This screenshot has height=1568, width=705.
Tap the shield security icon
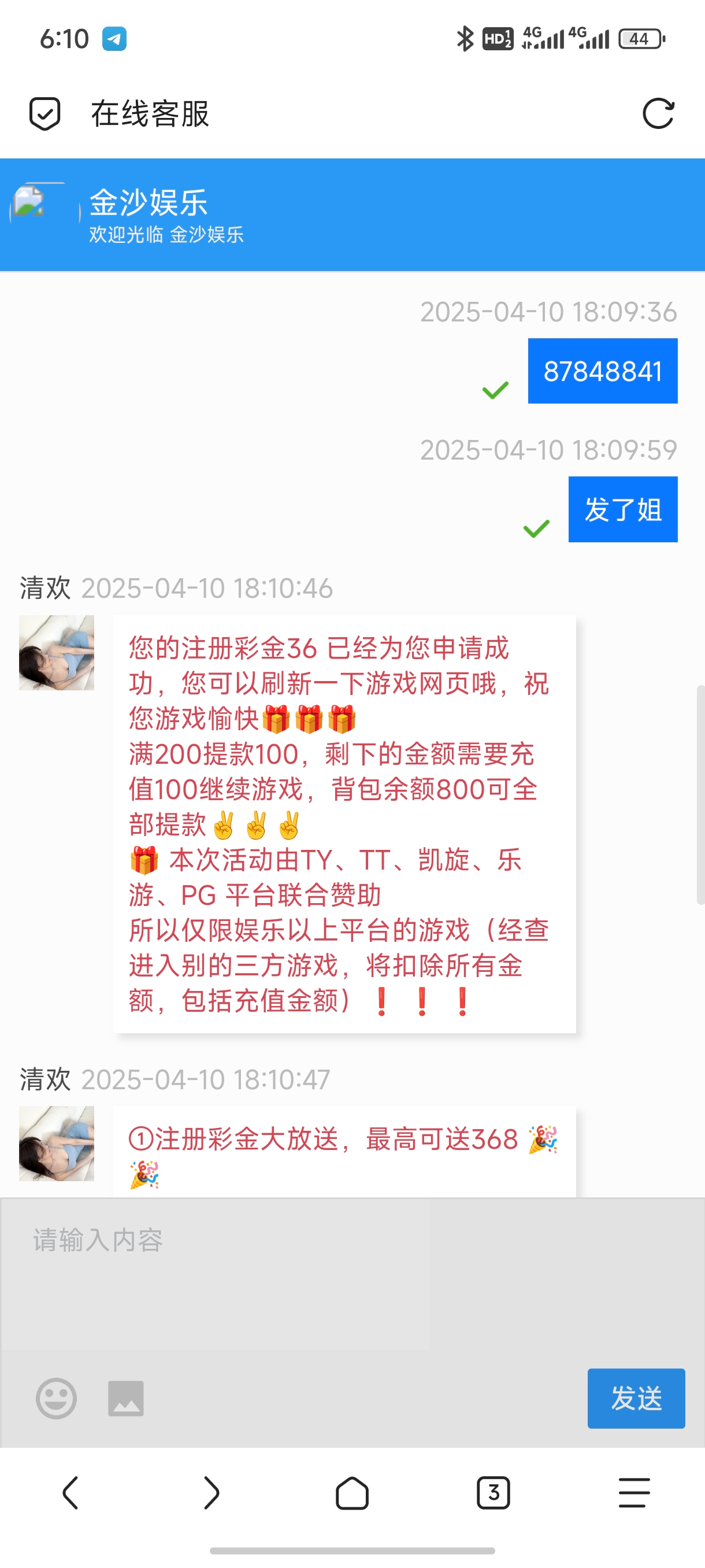(45, 114)
